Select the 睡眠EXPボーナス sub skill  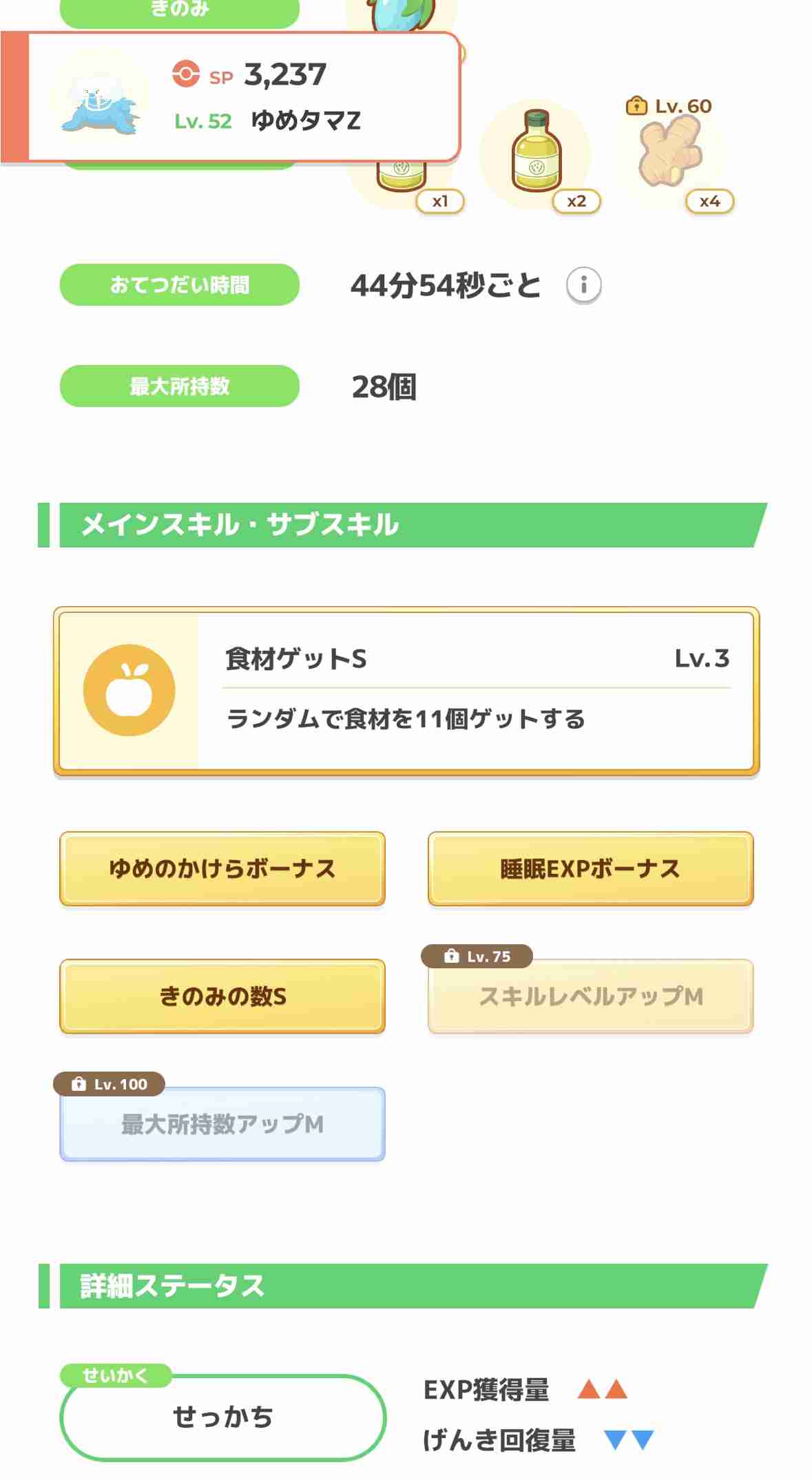[x=590, y=868]
